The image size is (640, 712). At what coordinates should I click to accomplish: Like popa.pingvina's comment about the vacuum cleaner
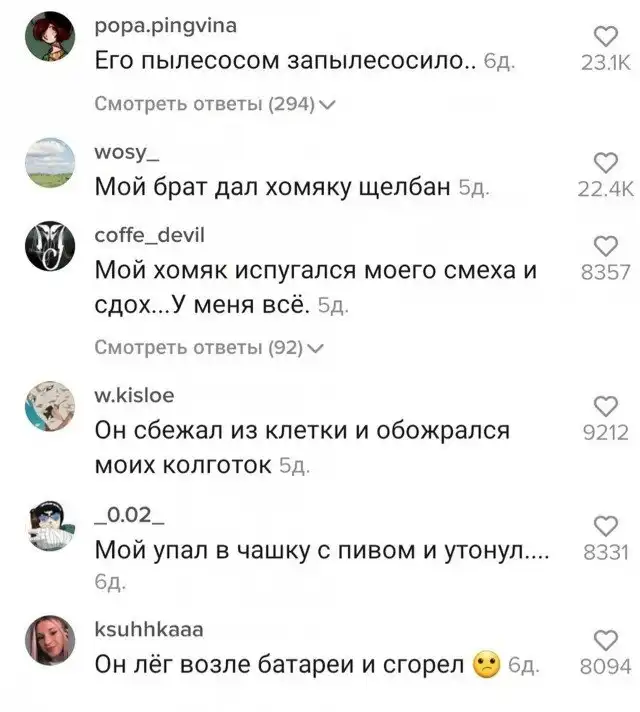(604, 38)
